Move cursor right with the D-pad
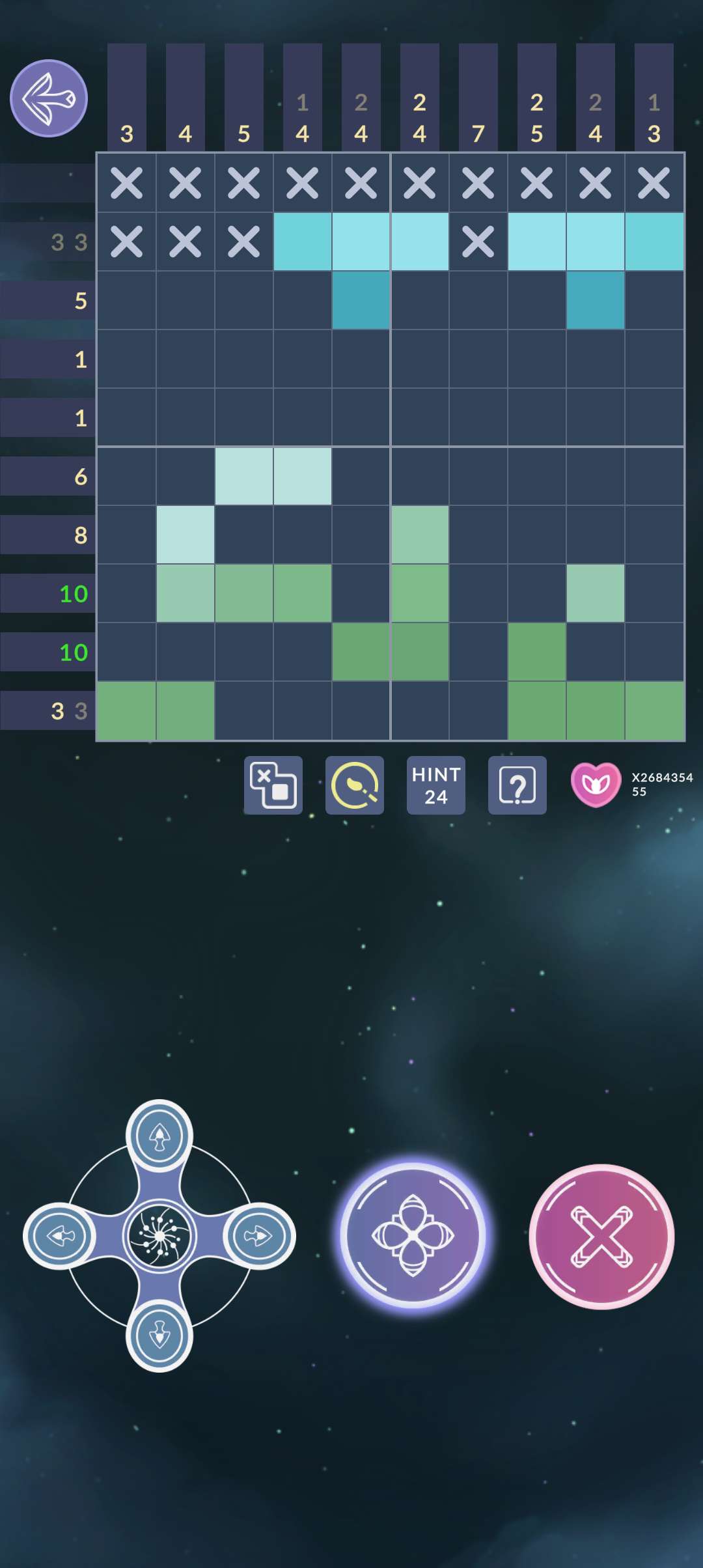Image resolution: width=703 pixels, height=1568 pixels. click(x=259, y=1235)
